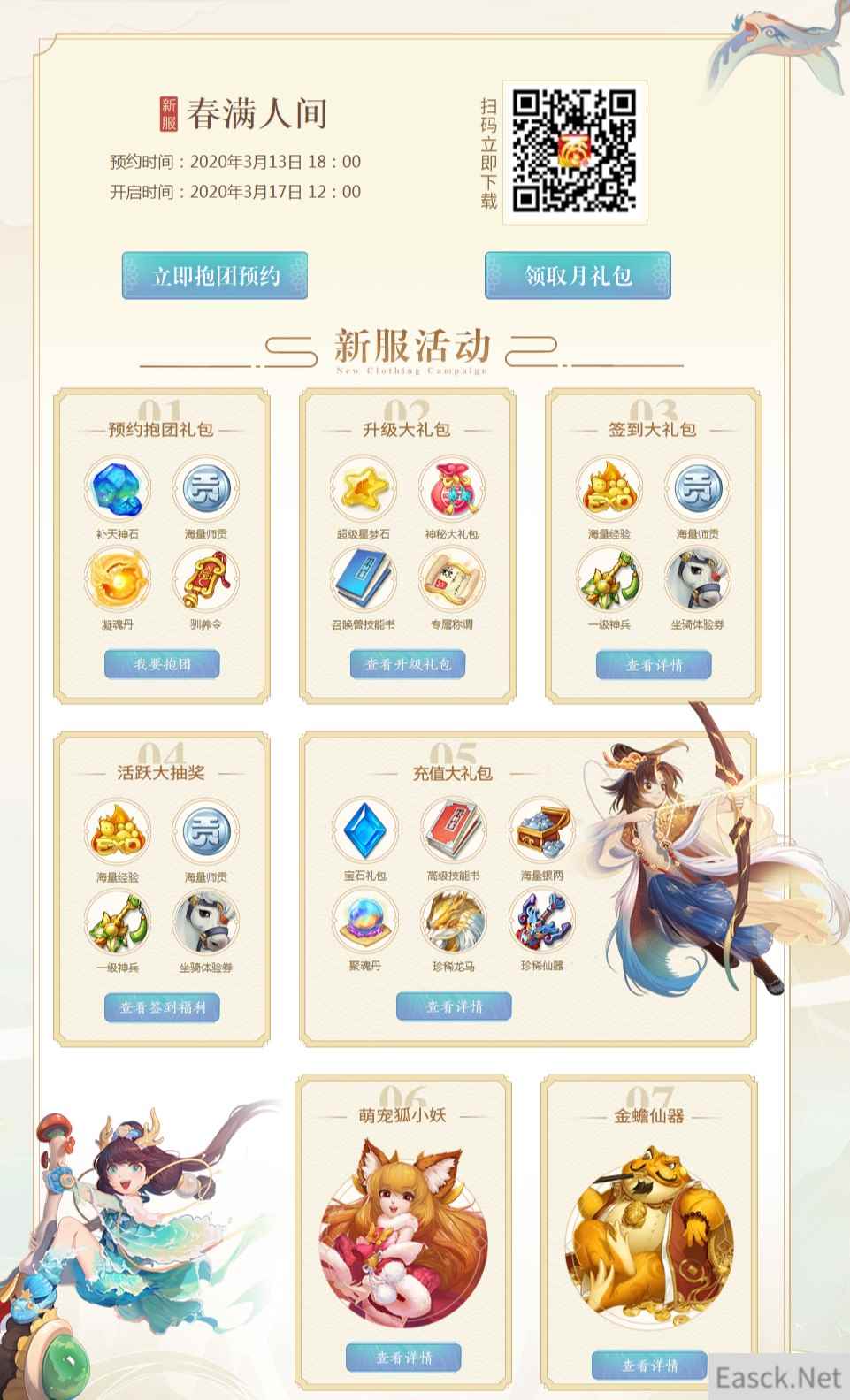This screenshot has height=1400, width=850.
Task: View details of 金蟾仙器
Action: click(x=649, y=1365)
